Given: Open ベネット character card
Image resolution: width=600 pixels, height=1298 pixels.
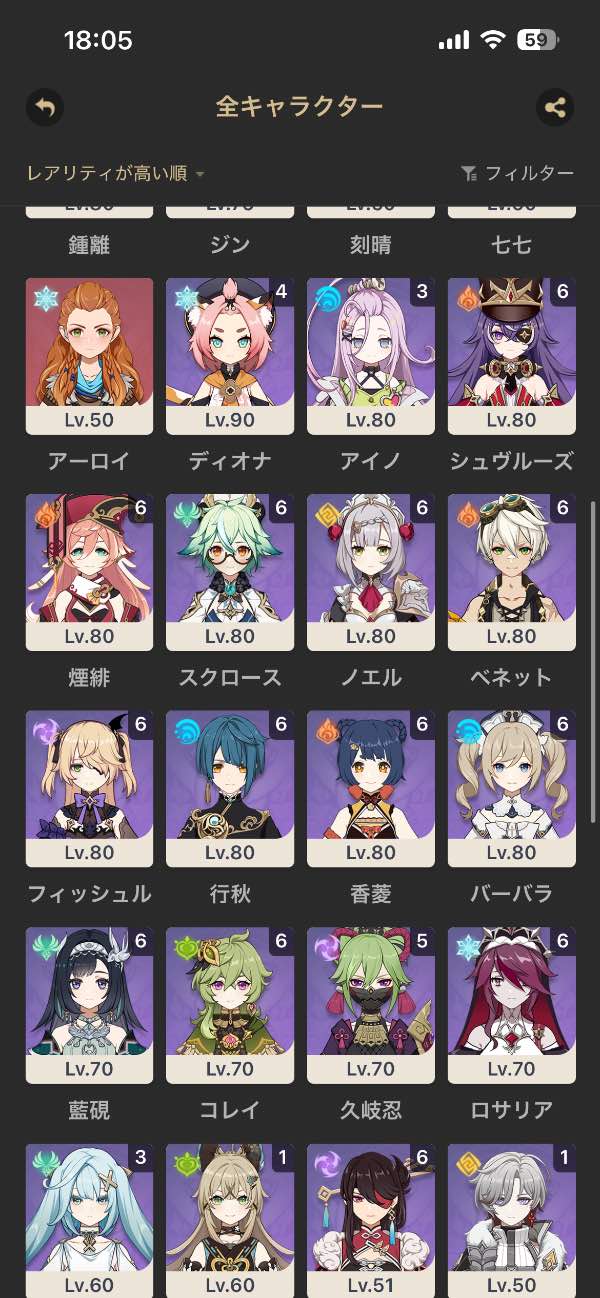Looking at the screenshot, I should pos(512,571).
